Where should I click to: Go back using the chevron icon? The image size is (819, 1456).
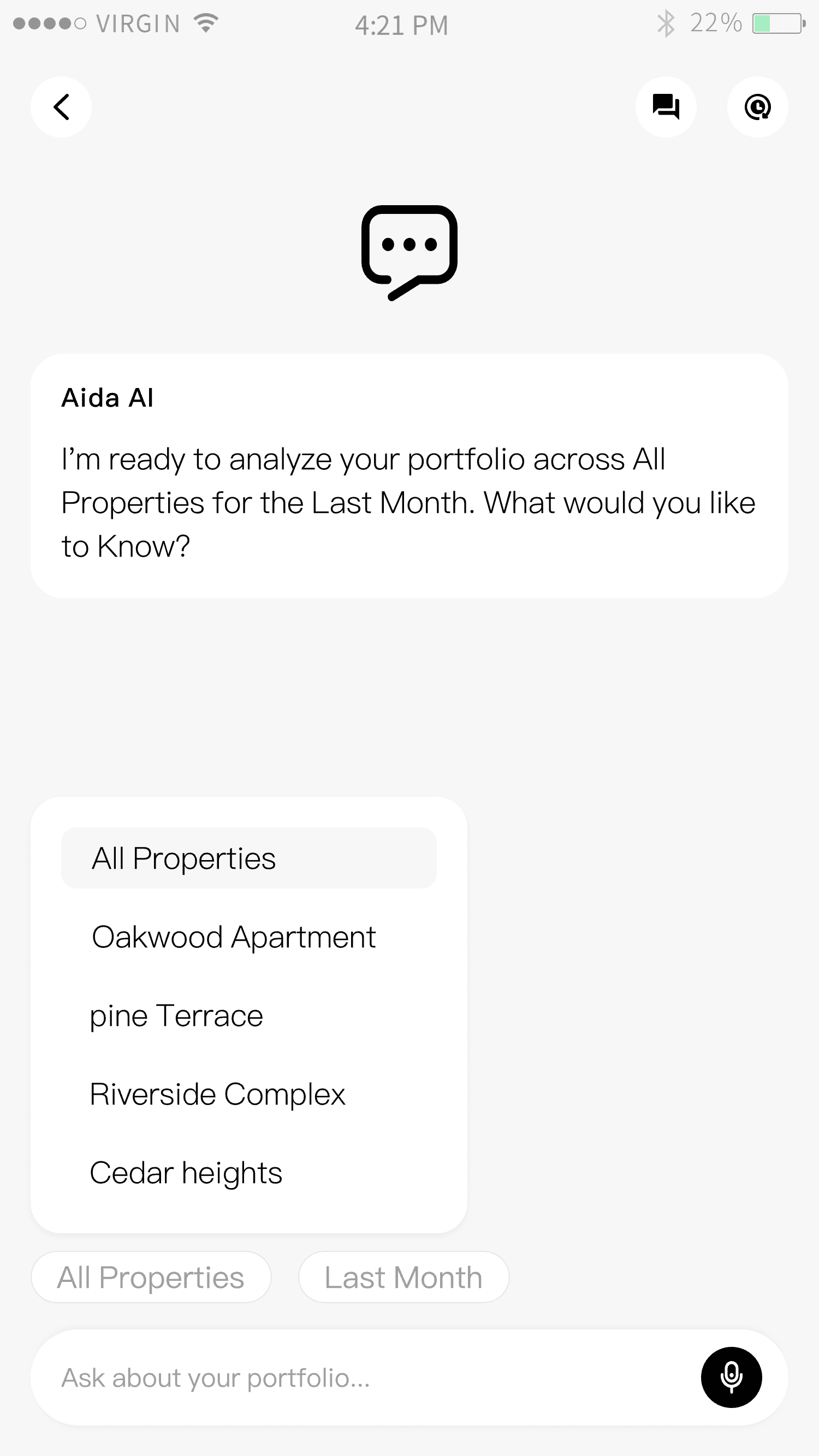(x=61, y=107)
